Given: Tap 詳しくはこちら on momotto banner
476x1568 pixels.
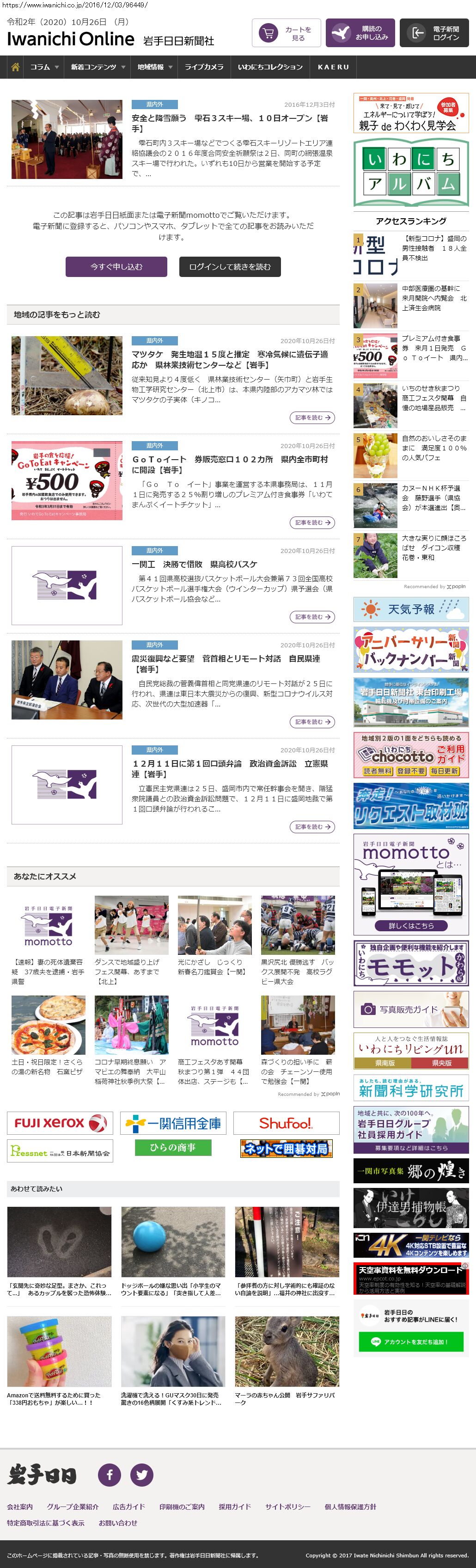Looking at the screenshot, I should tap(411, 926).
